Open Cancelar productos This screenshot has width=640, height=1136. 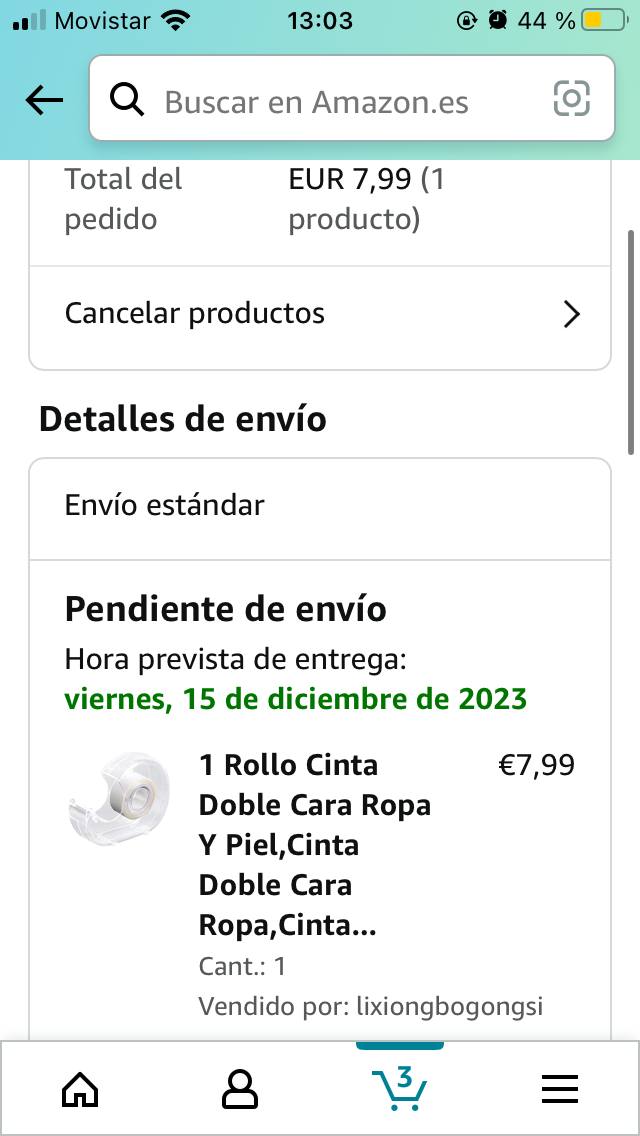pyautogui.click(x=320, y=314)
